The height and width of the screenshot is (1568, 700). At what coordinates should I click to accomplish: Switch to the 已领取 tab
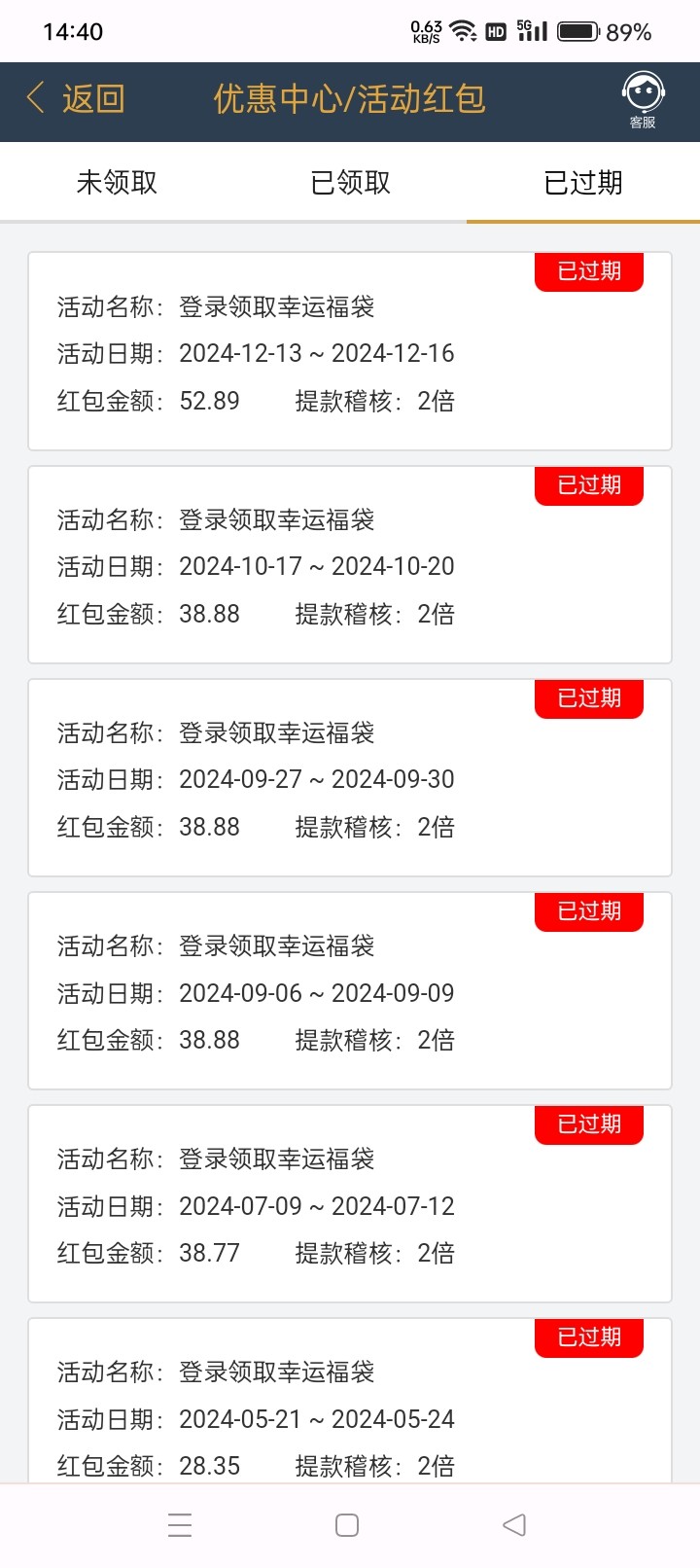pos(350,183)
